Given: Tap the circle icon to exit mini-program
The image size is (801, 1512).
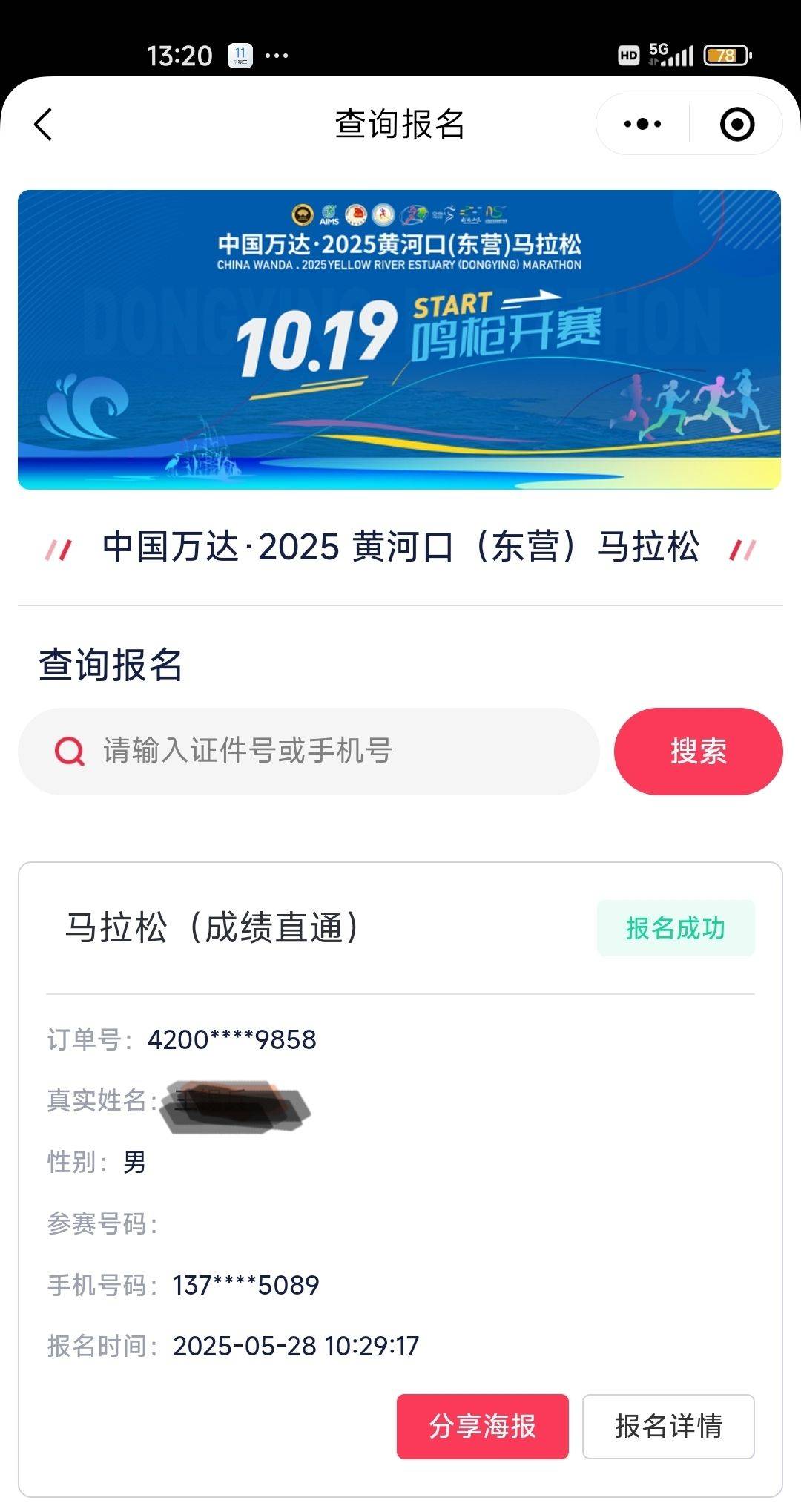Looking at the screenshot, I should [736, 123].
